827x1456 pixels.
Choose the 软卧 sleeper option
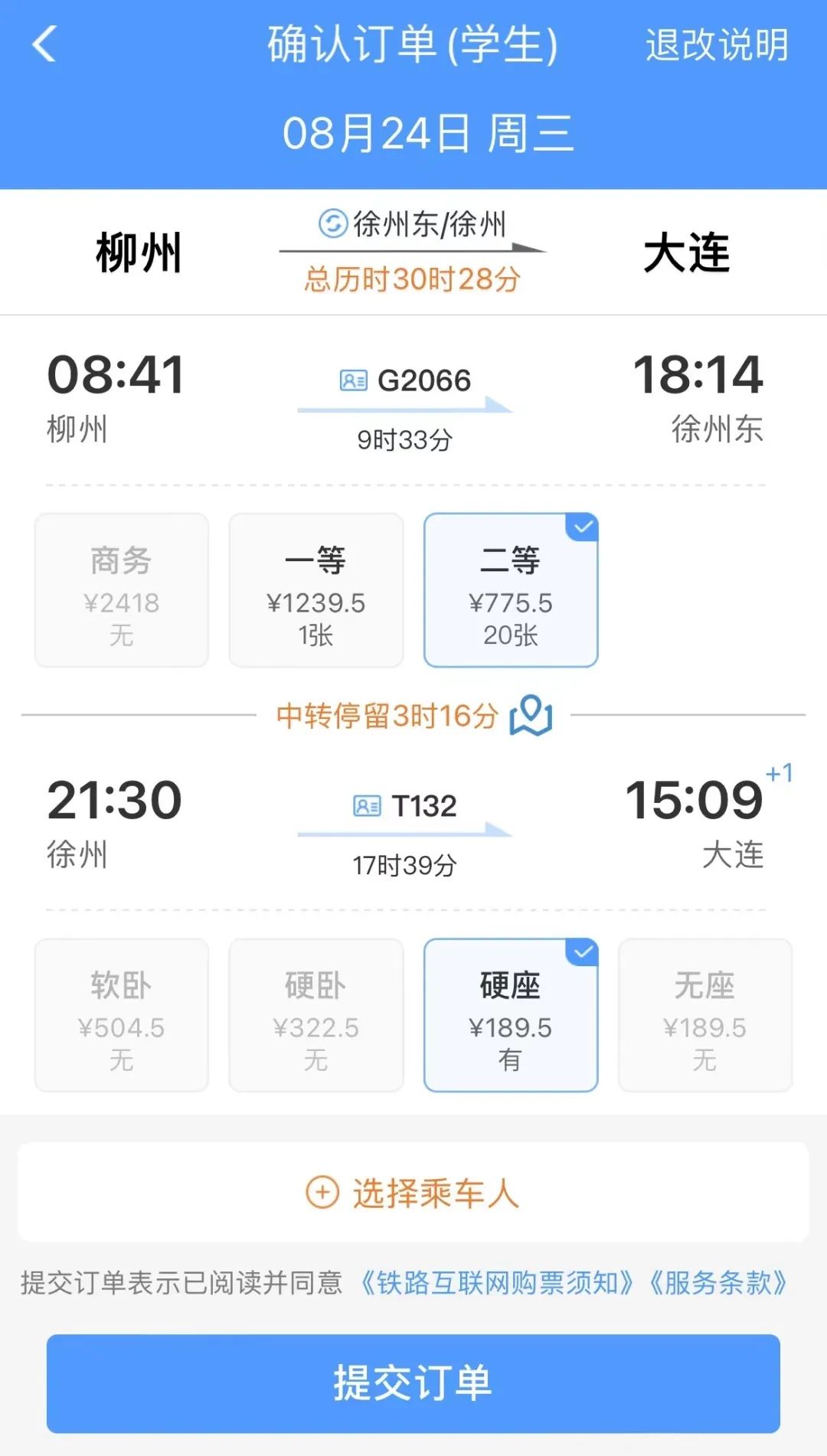120,1016
